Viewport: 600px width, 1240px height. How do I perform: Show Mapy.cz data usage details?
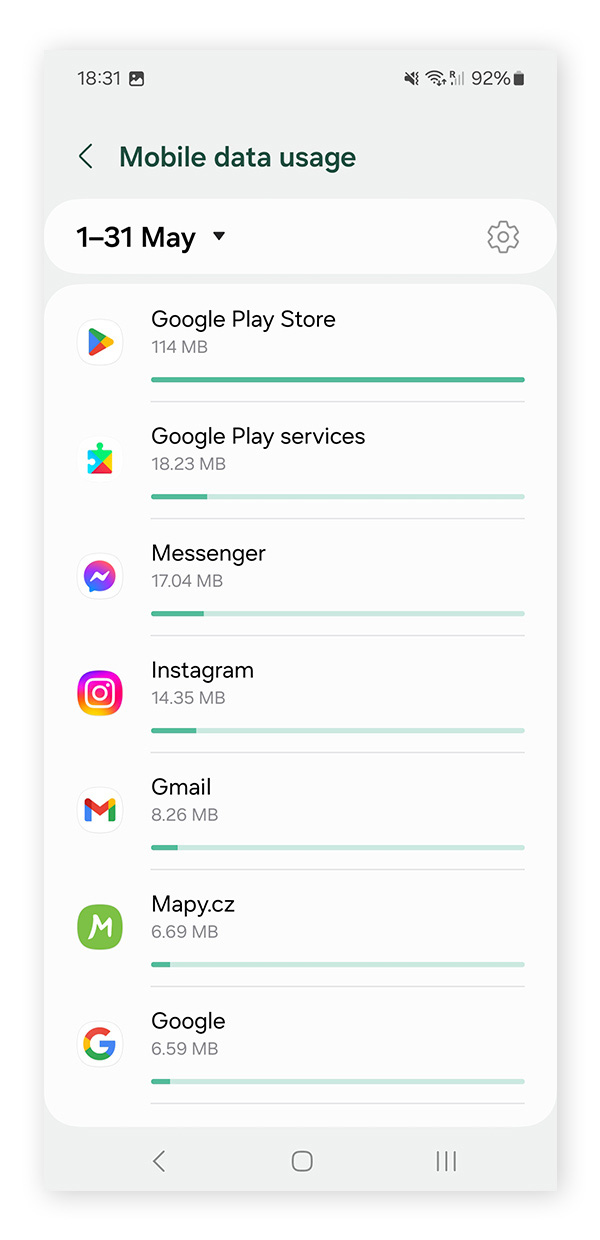coord(300,928)
